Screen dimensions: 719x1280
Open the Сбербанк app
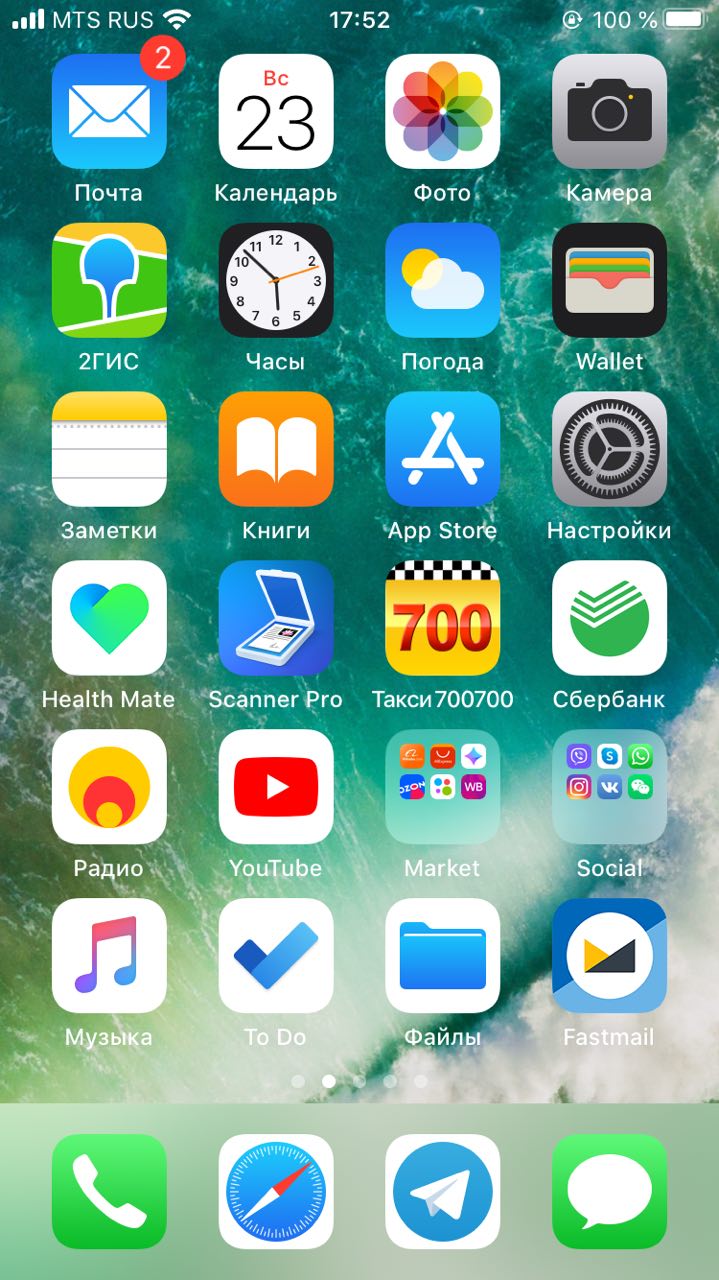(609, 618)
